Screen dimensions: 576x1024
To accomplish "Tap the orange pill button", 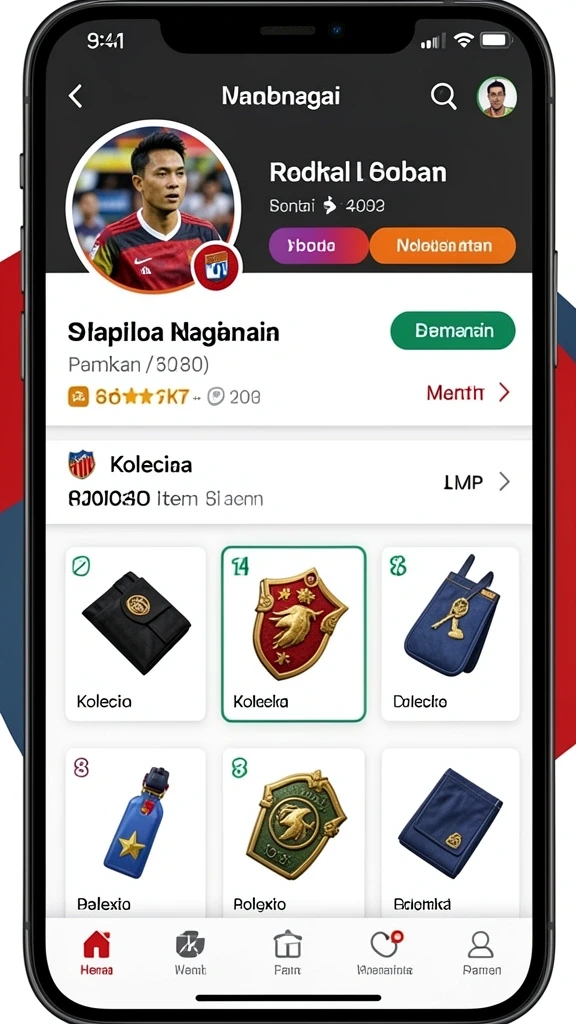I will (443, 246).
